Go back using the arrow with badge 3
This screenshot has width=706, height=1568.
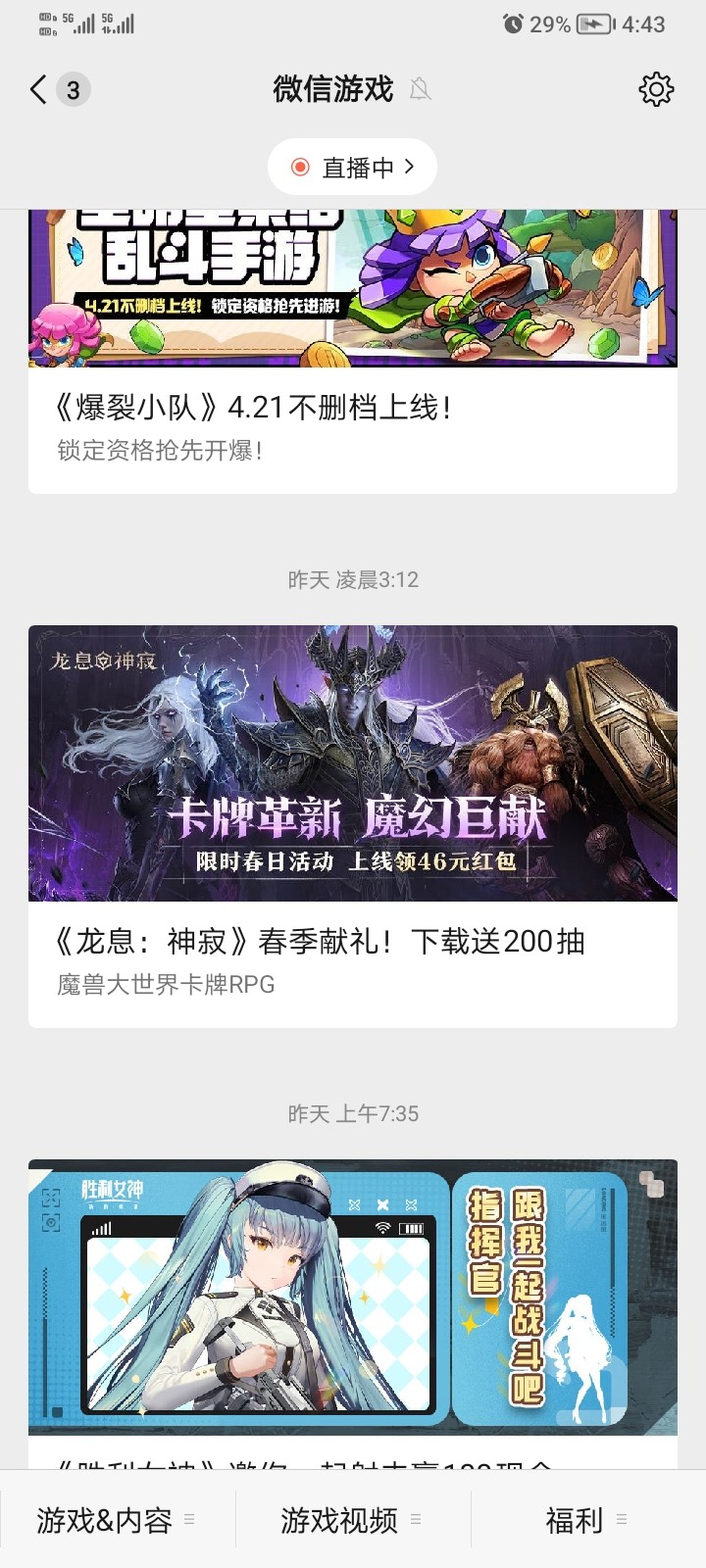pos(59,89)
